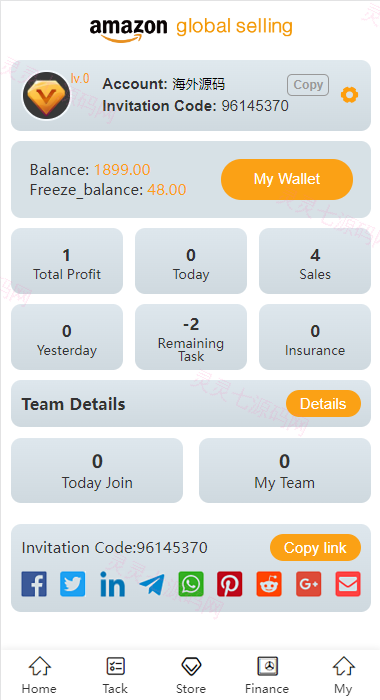Open the Store tab

click(191, 675)
